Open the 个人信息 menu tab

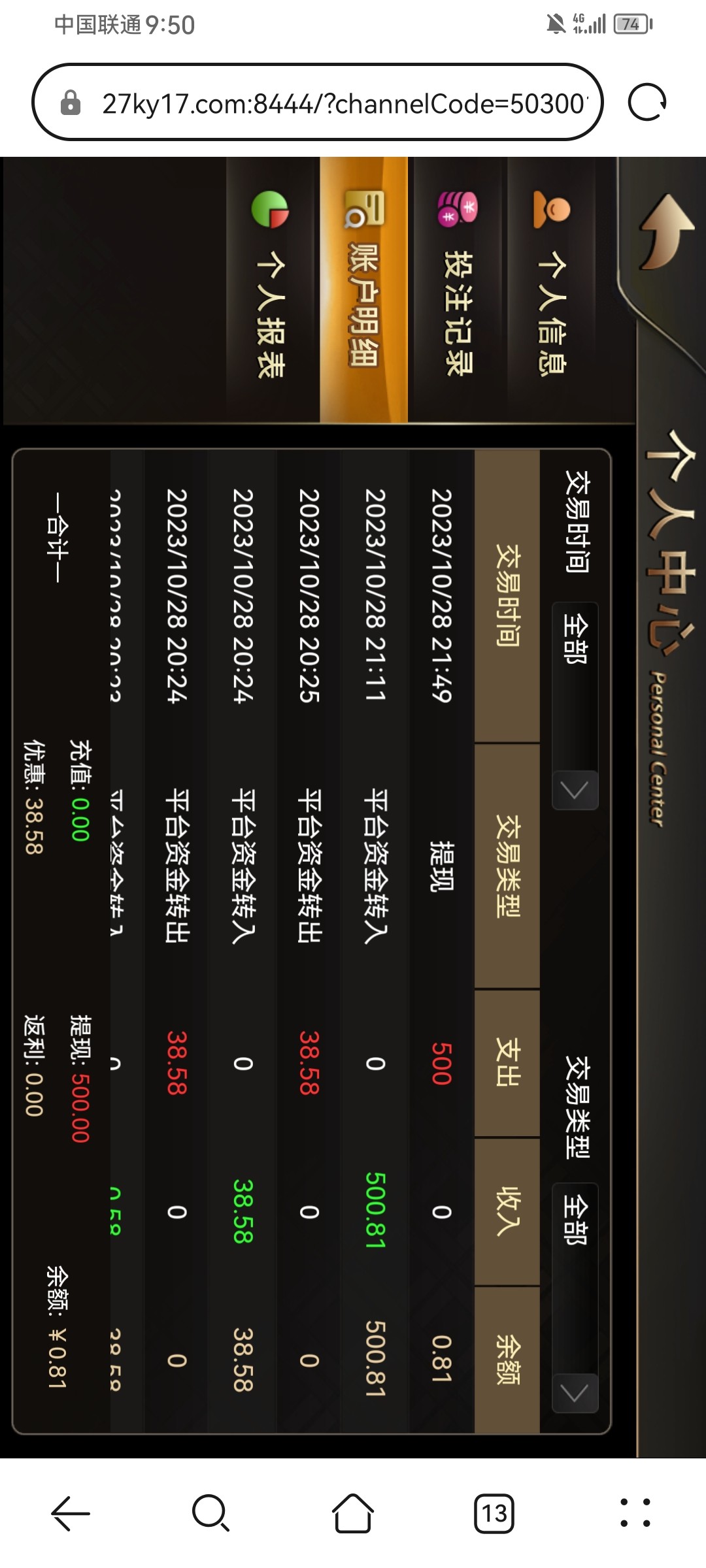click(x=552, y=287)
